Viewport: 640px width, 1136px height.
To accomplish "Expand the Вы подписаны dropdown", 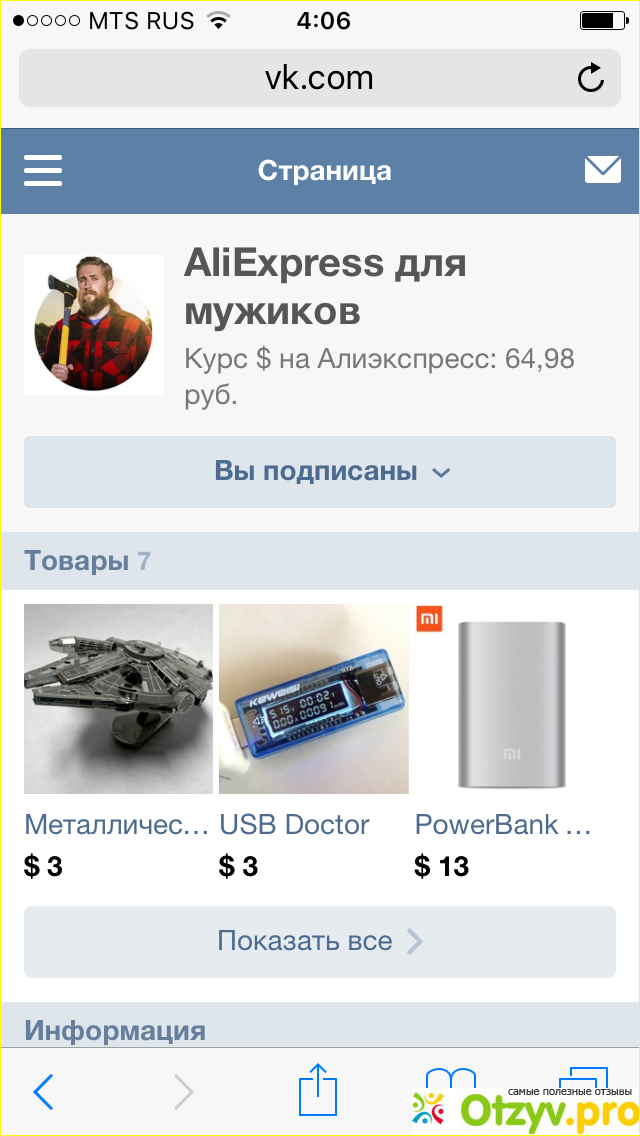I will (x=320, y=472).
